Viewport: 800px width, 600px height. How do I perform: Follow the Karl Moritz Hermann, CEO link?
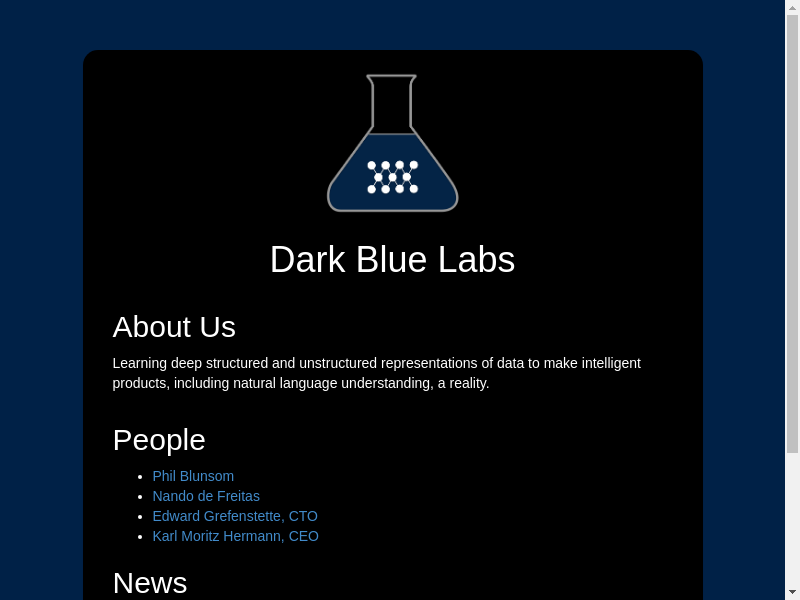(235, 536)
